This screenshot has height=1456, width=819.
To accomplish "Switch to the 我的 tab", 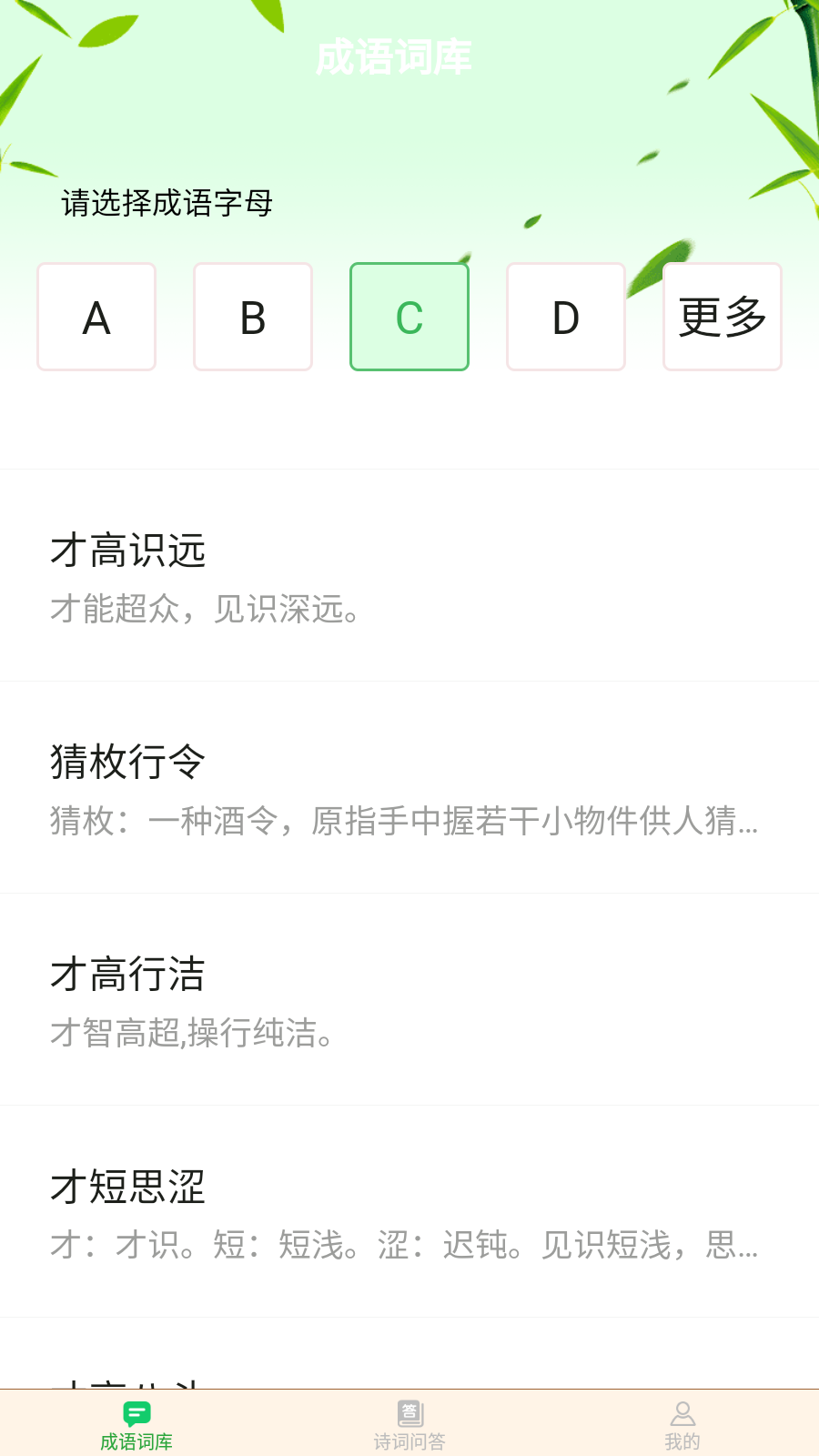I will pyautogui.click(x=682, y=1424).
